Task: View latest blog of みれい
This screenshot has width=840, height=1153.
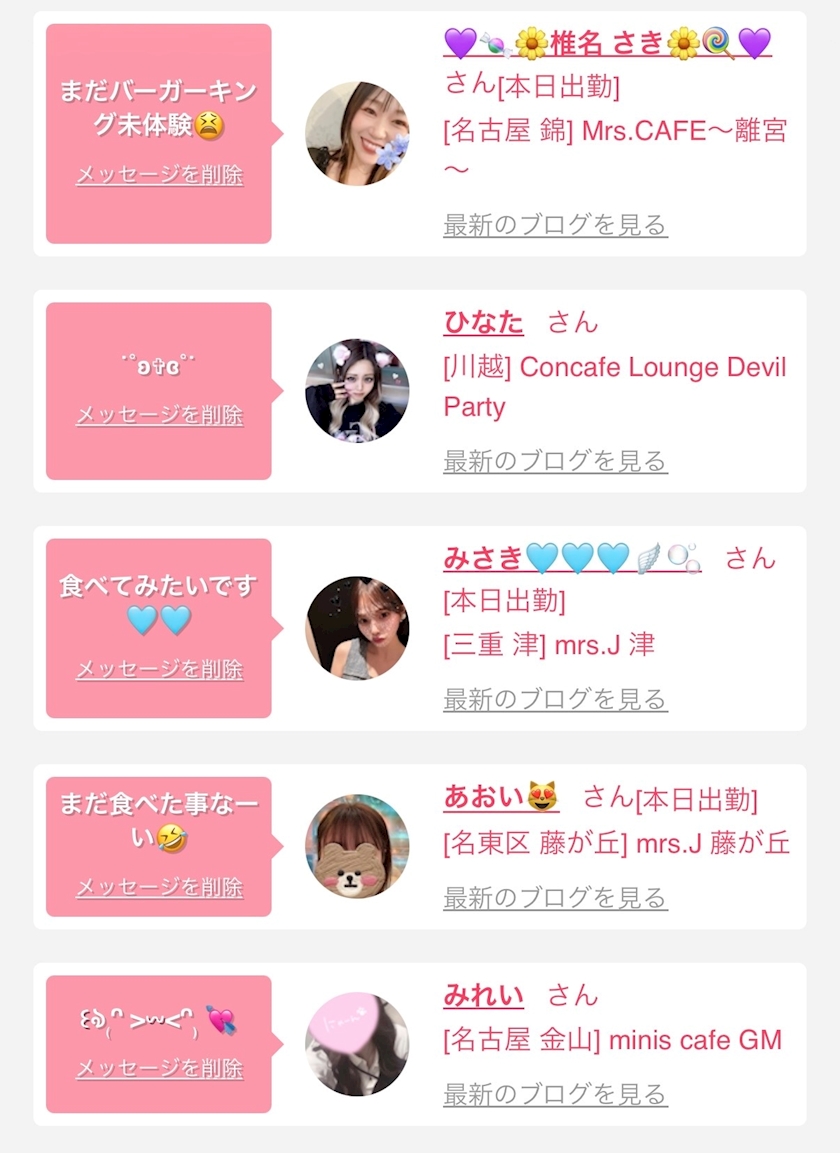Action: [555, 1095]
